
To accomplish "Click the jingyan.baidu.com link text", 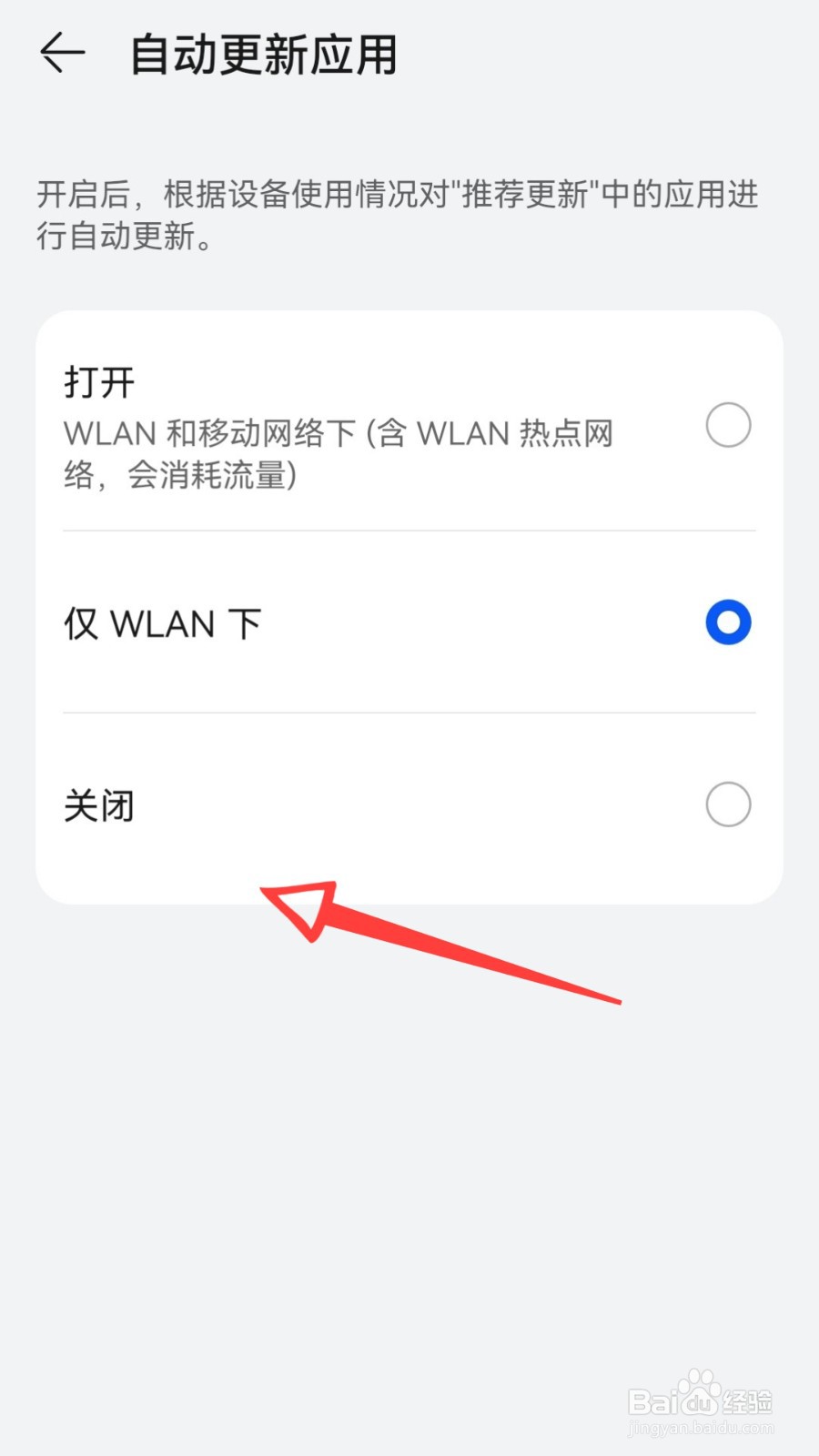I will 701,1429.
